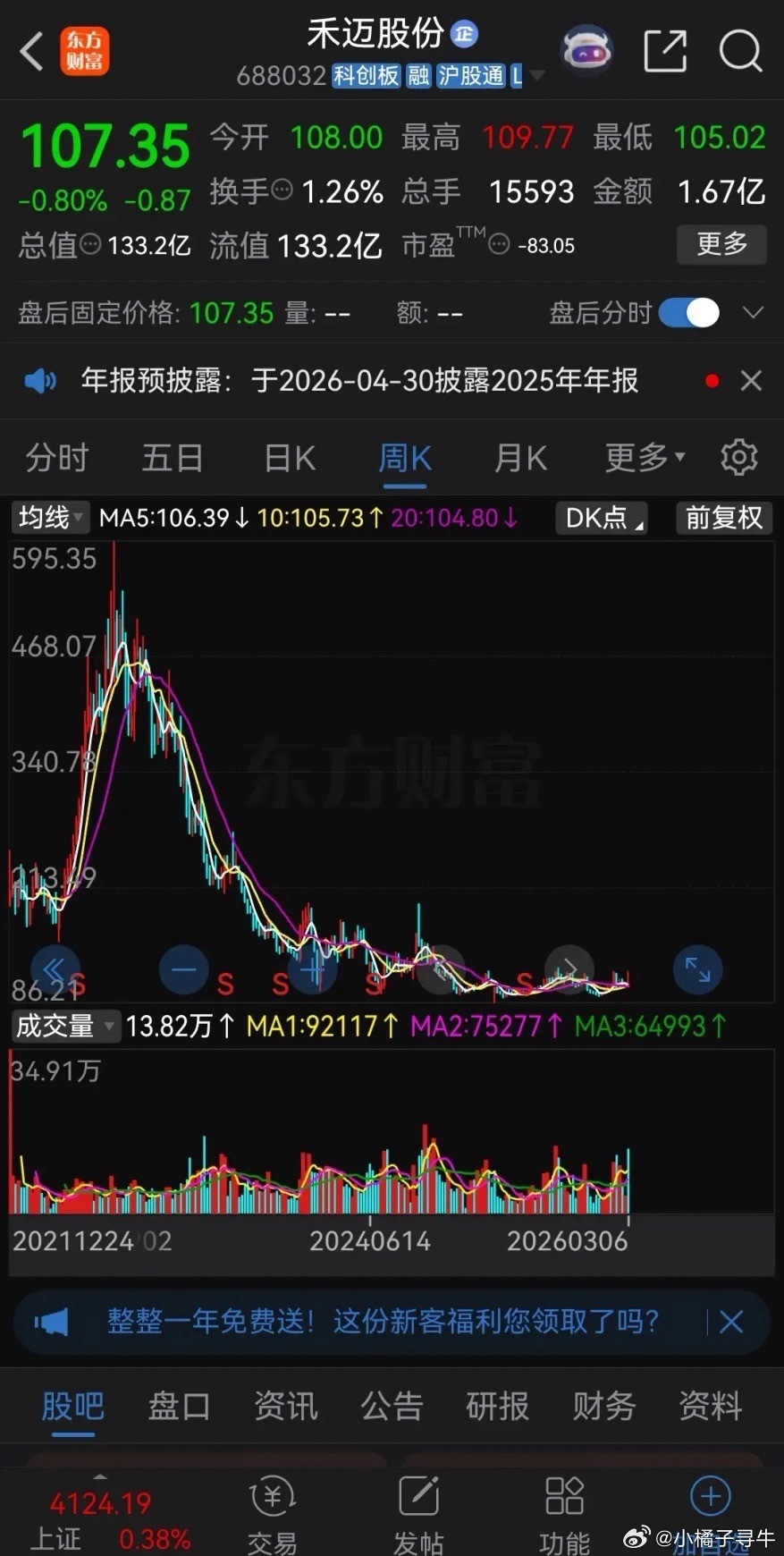
Task: Click the zoom-out minus icon on chart
Action: tap(183, 969)
